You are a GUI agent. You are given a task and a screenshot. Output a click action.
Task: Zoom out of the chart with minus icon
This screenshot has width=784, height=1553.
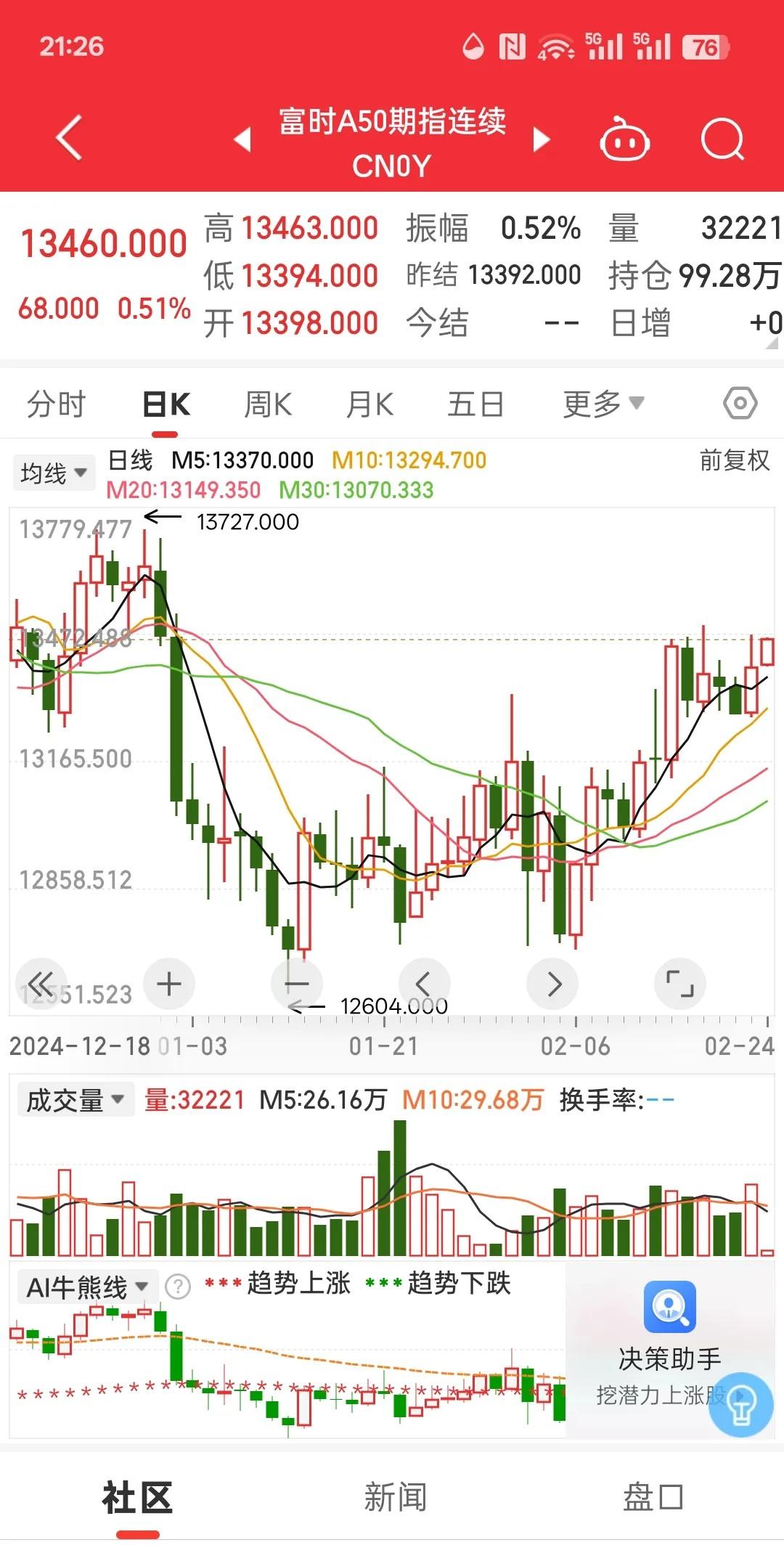(297, 984)
